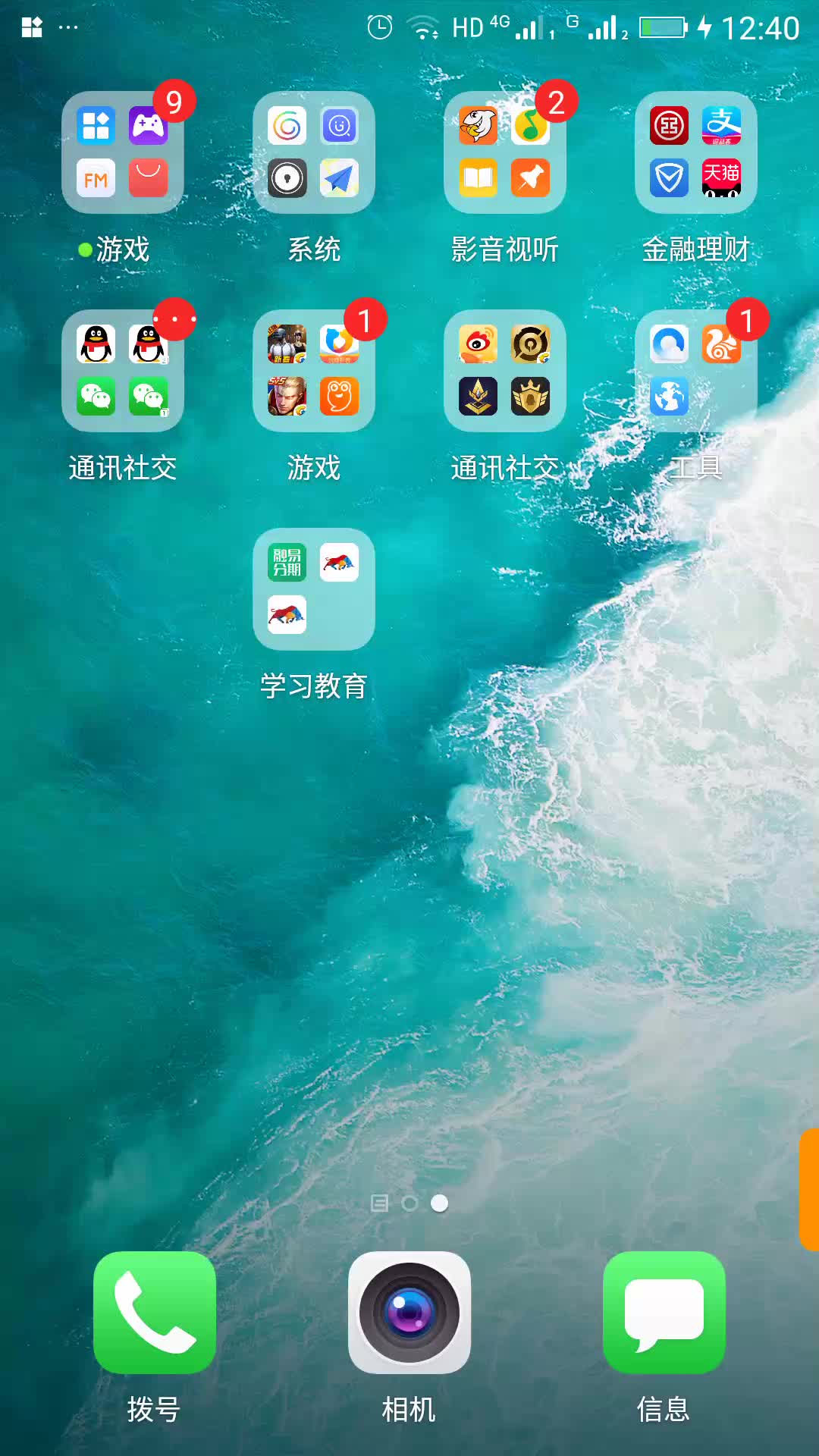Open the 影音视听 folder
The image size is (819, 1456).
pyautogui.click(x=505, y=152)
